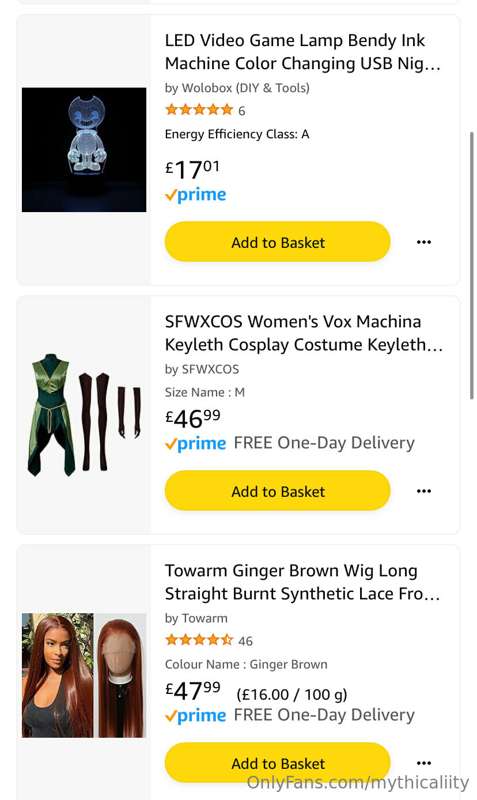Screen dimensions: 477x800
Task: Open the LED Video Game Lamp product
Action: point(303,52)
